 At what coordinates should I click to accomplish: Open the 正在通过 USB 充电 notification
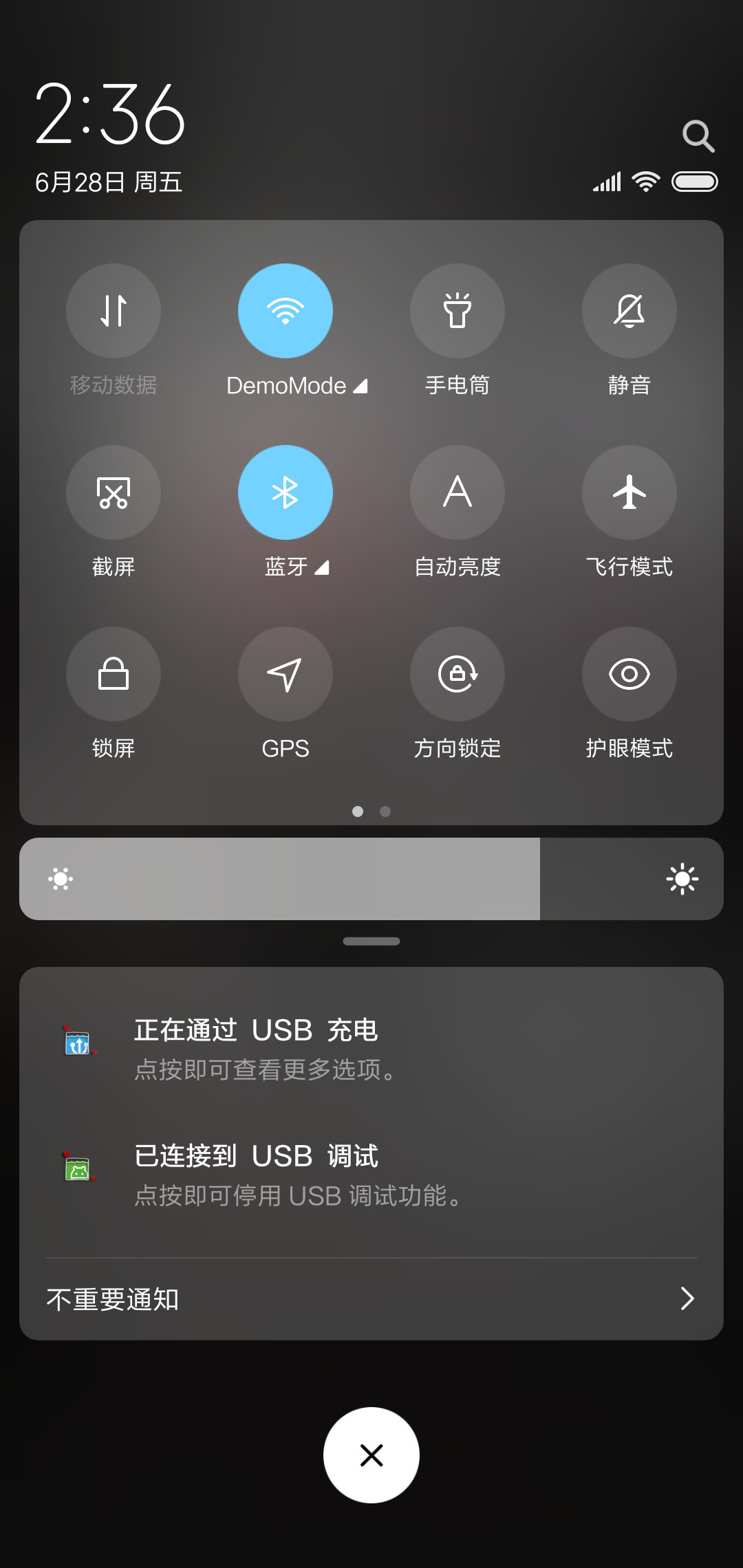pyautogui.click(x=371, y=1049)
